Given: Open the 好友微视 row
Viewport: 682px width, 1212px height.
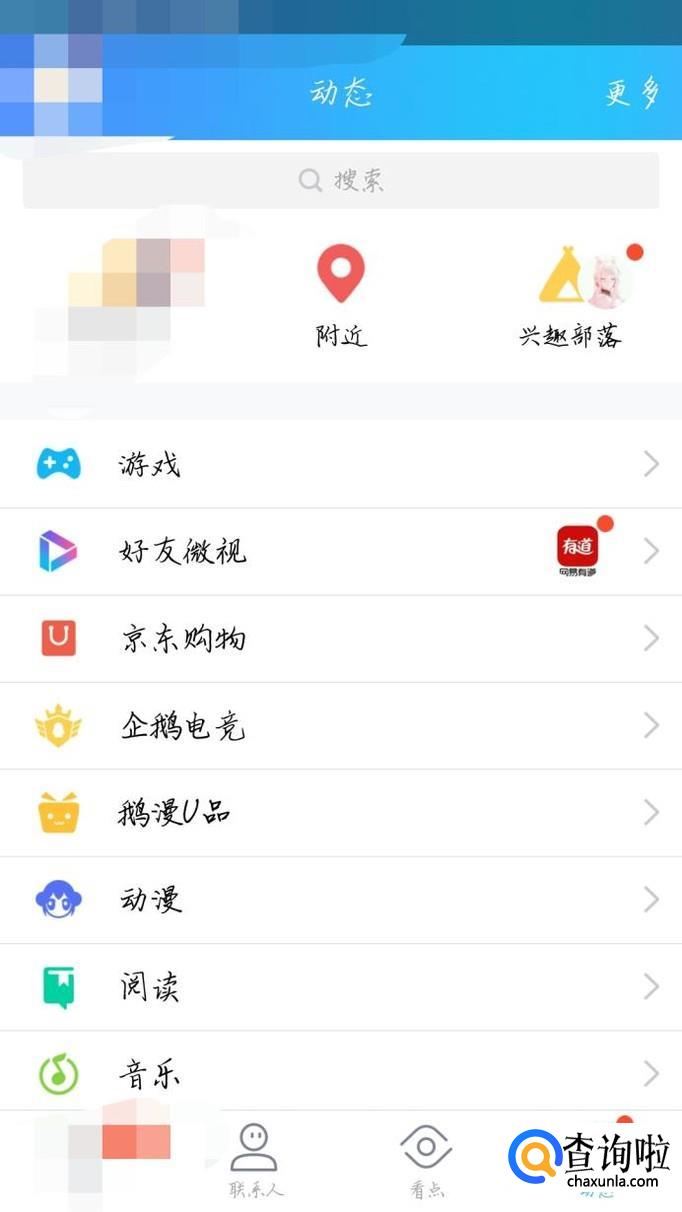Looking at the screenshot, I should click(340, 551).
